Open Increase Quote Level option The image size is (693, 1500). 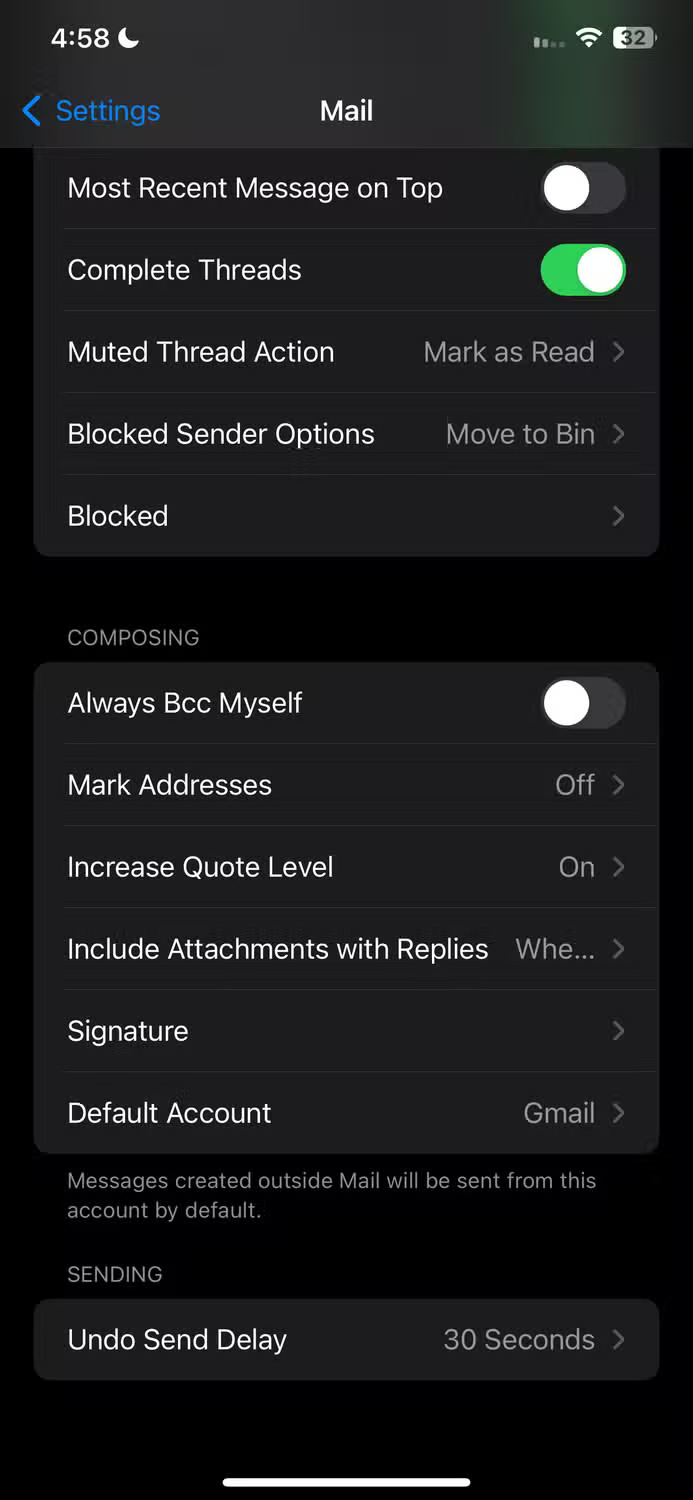(x=346, y=867)
